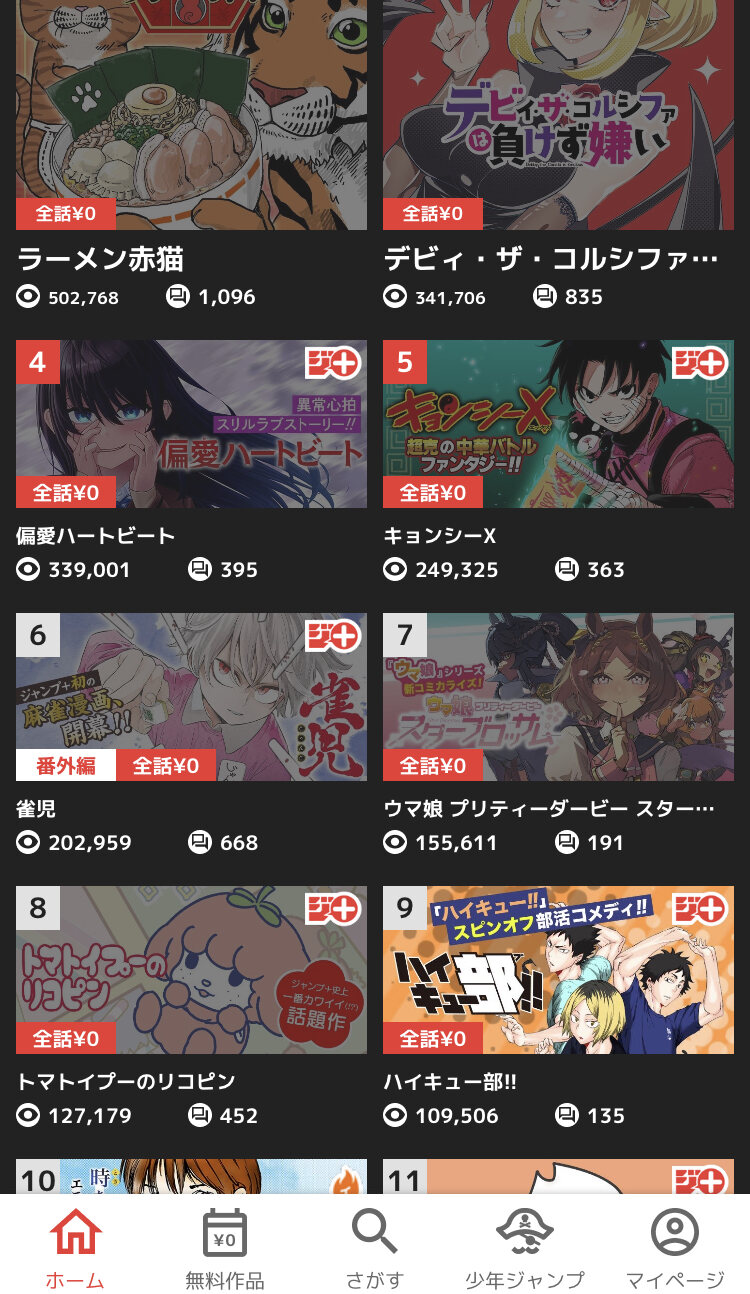Open デビィ・ザ・コルシファー manga card
This screenshot has height=1294, width=750.
point(558,115)
